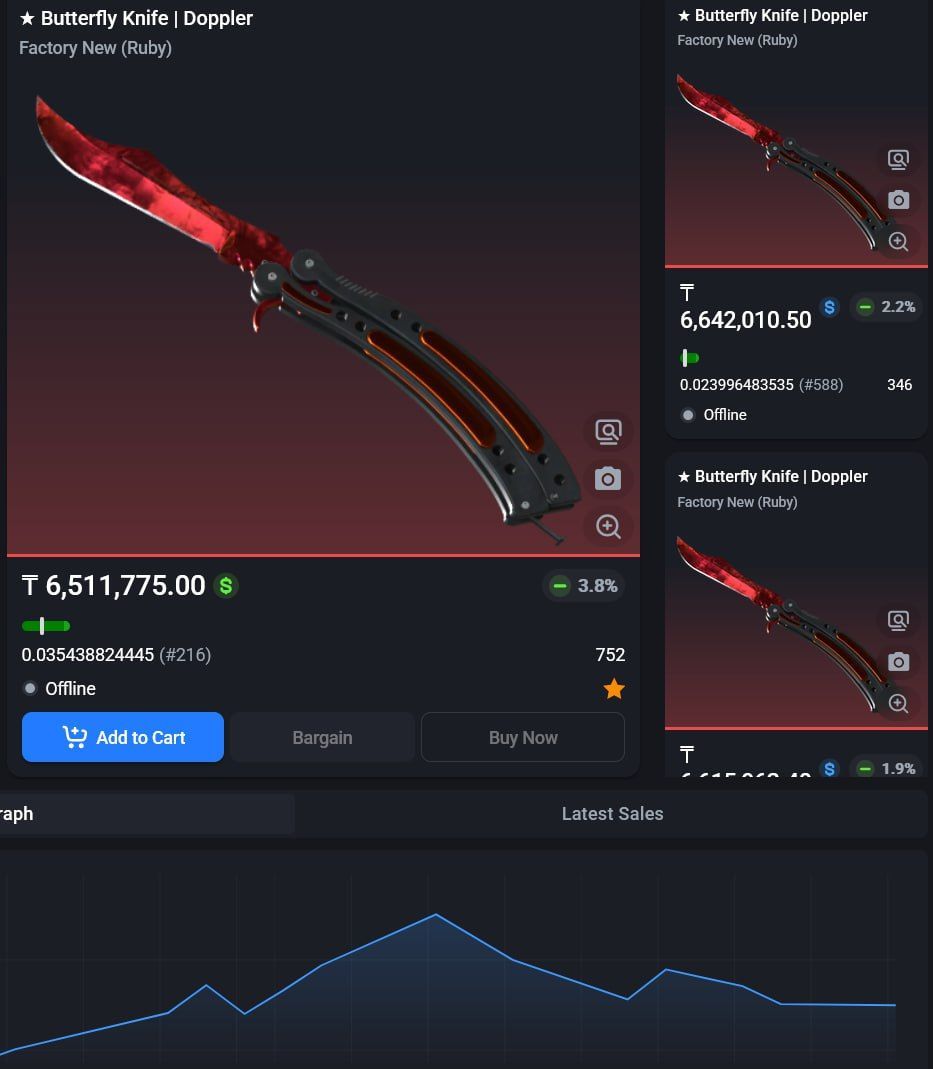Switch to the Latest Sales tab

point(612,814)
